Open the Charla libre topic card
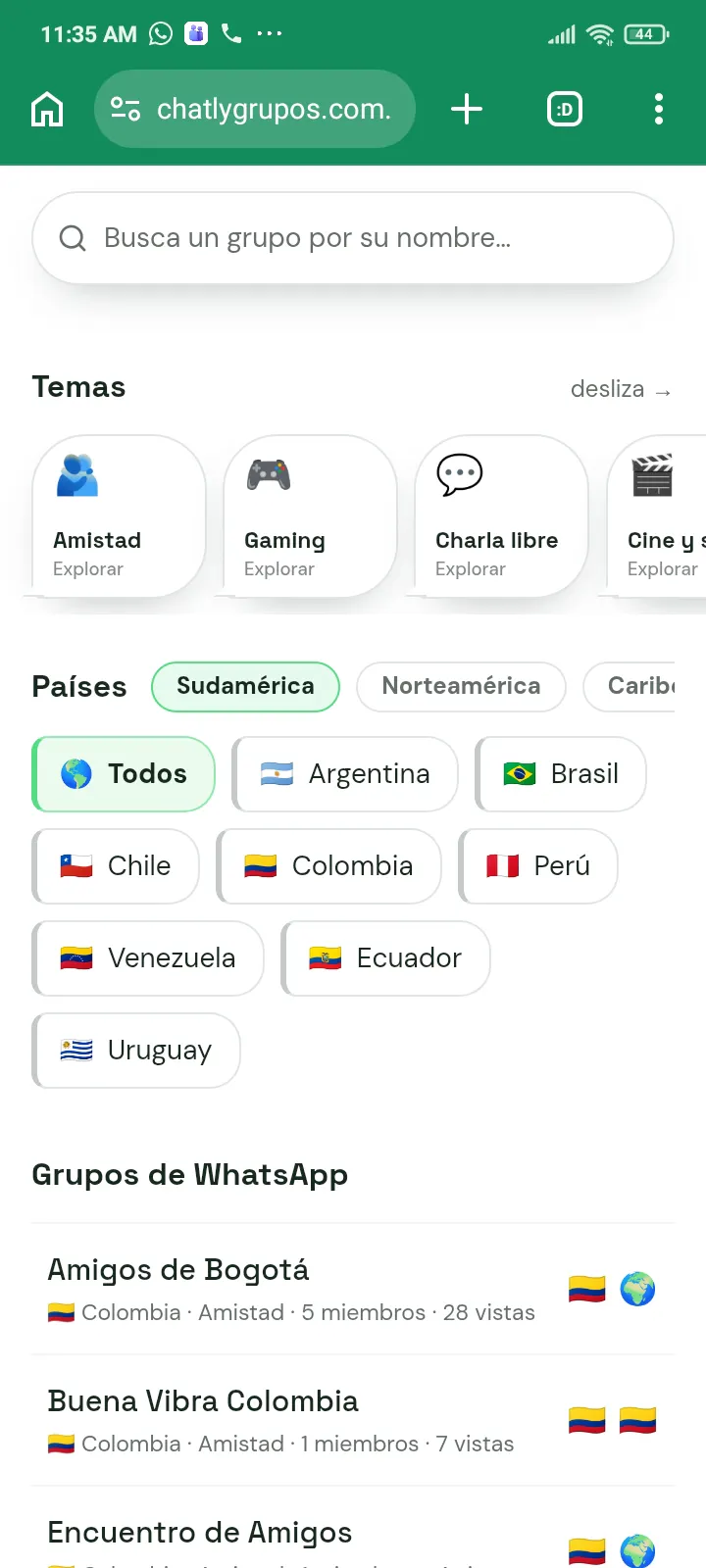706x1568 pixels. 501,515
